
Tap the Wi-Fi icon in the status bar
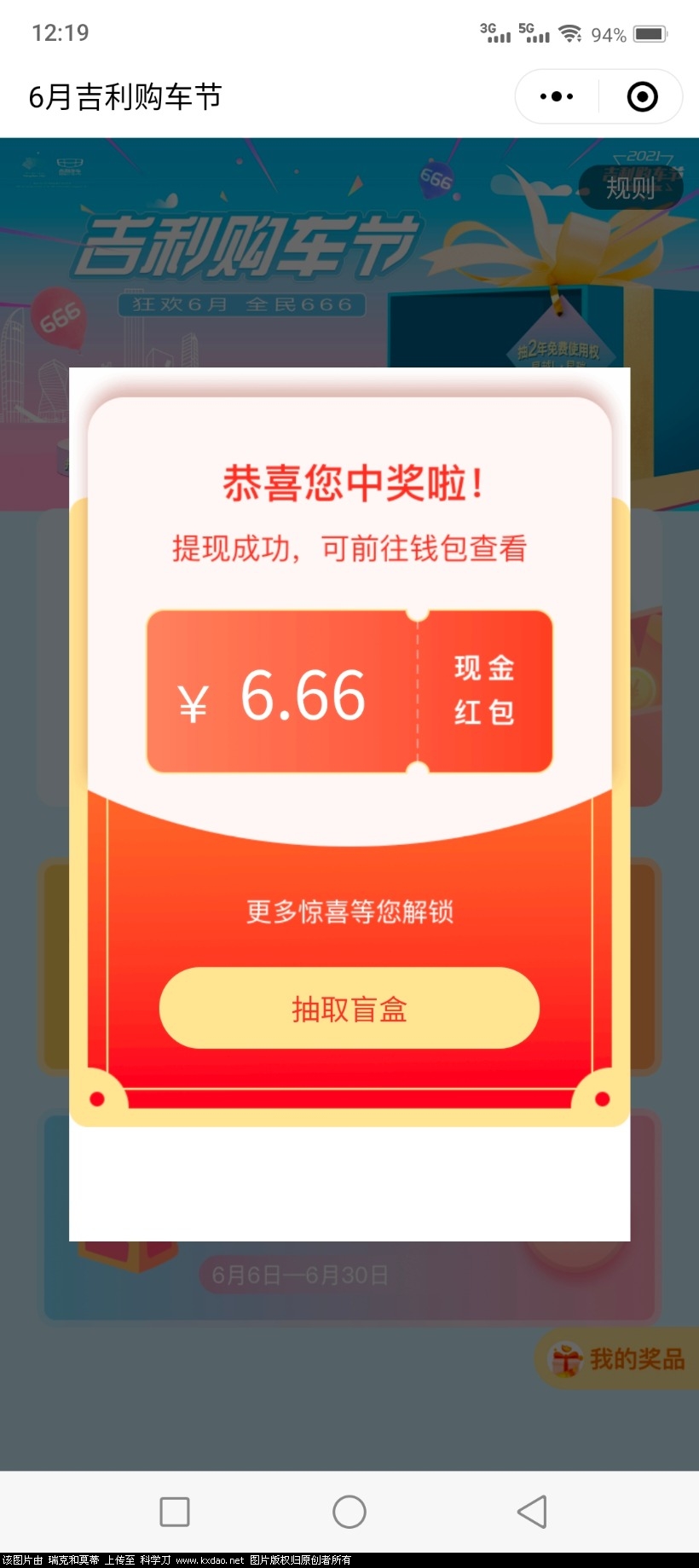(570, 32)
